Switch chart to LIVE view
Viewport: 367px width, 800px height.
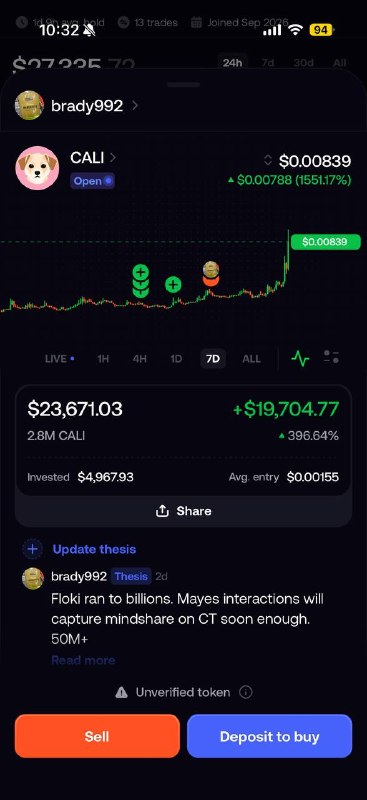pyautogui.click(x=60, y=359)
